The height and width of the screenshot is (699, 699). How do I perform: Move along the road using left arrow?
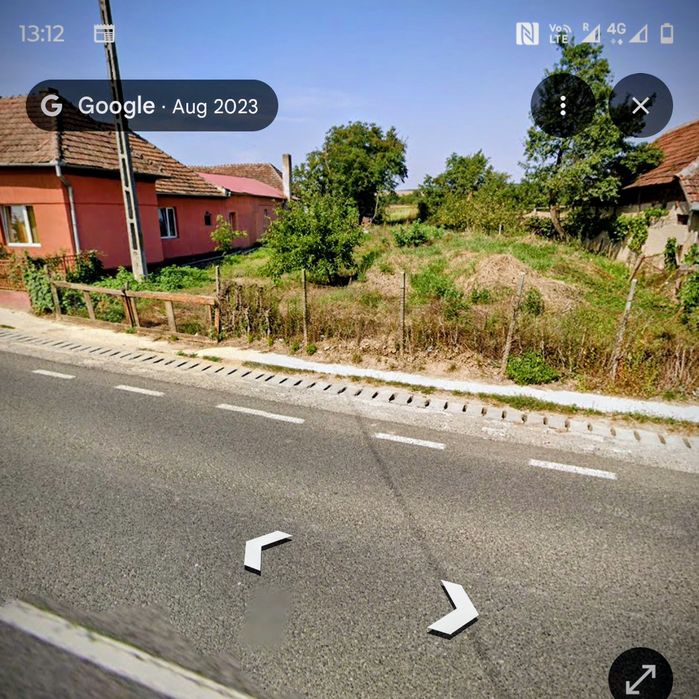tap(265, 549)
